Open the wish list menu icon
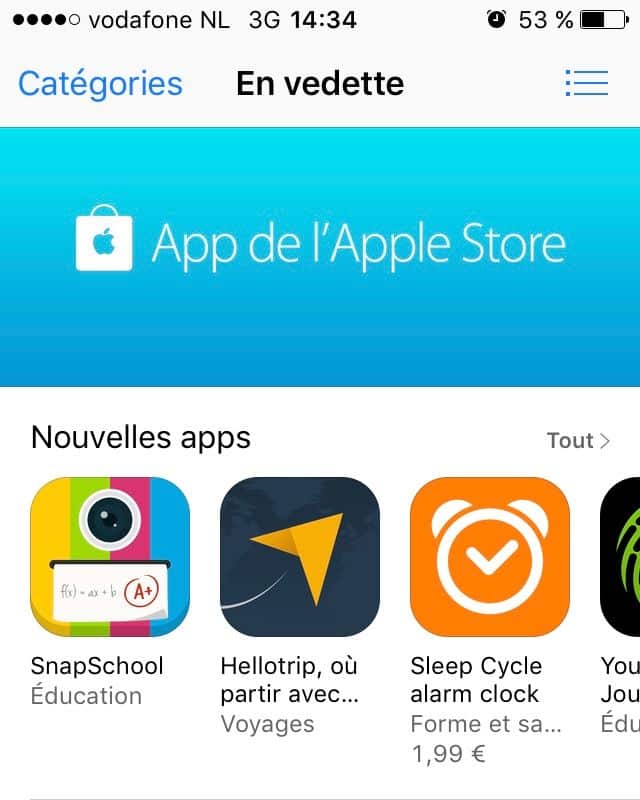 (x=586, y=83)
